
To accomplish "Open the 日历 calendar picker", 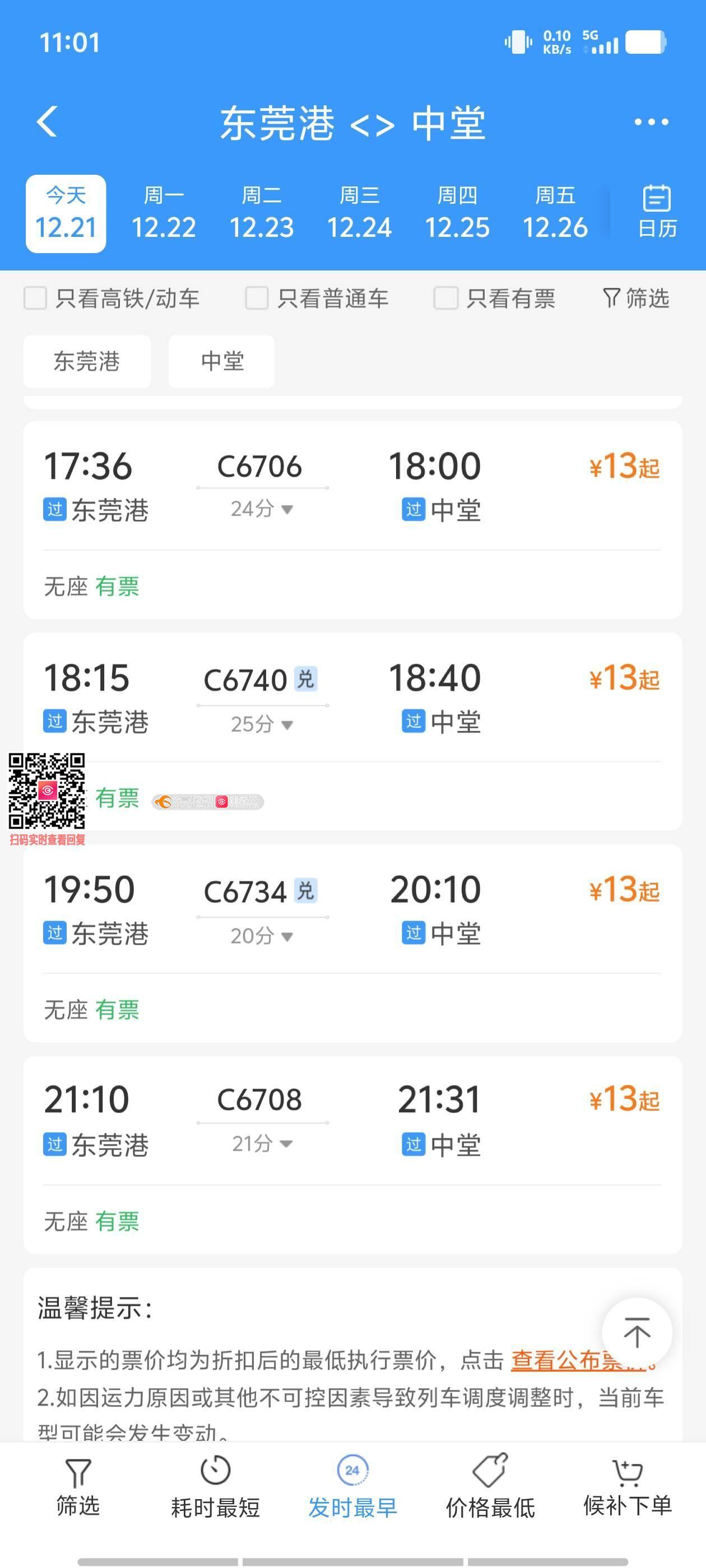I will coord(657,212).
